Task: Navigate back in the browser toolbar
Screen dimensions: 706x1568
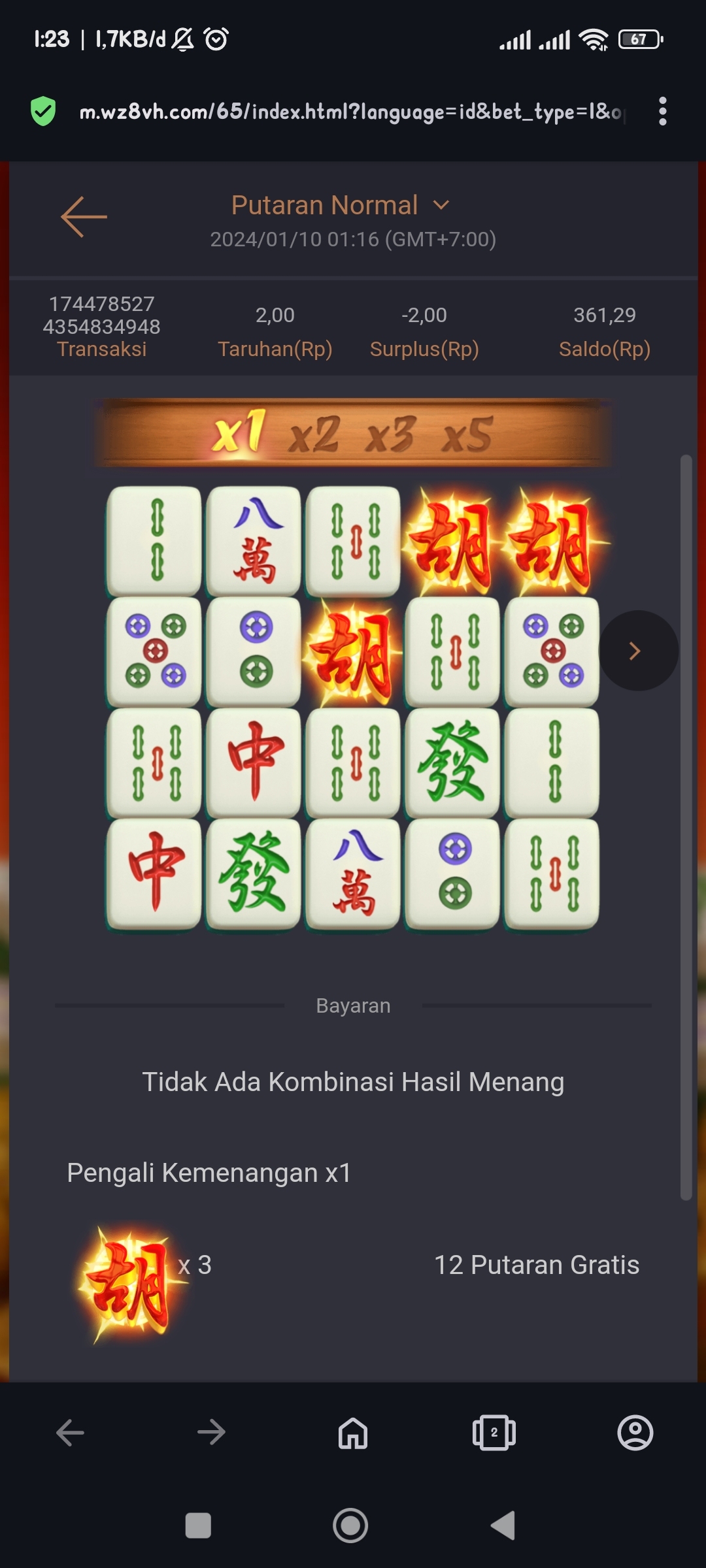Action: [x=70, y=1433]
